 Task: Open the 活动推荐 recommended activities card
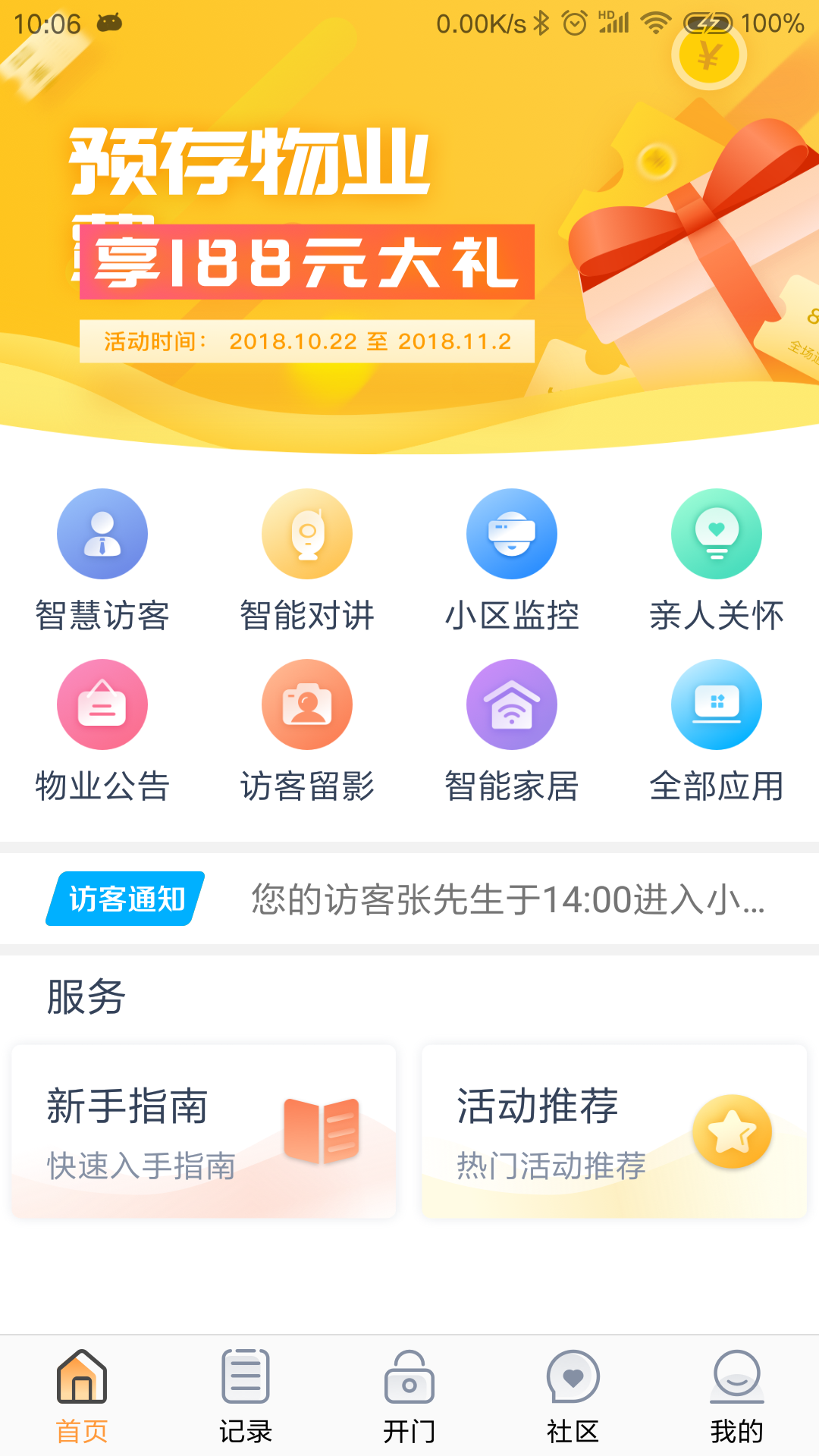[614, 1130]
